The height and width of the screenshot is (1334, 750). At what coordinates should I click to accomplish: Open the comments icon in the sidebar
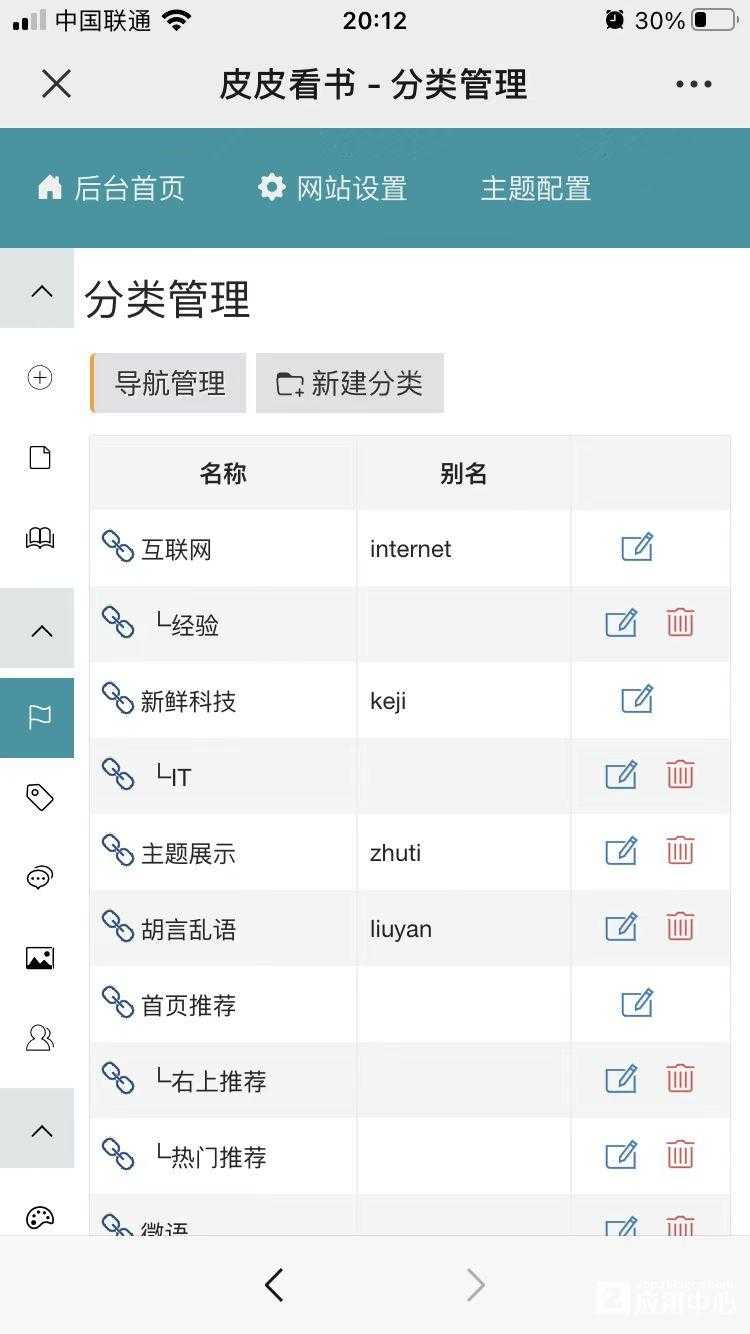39,878
